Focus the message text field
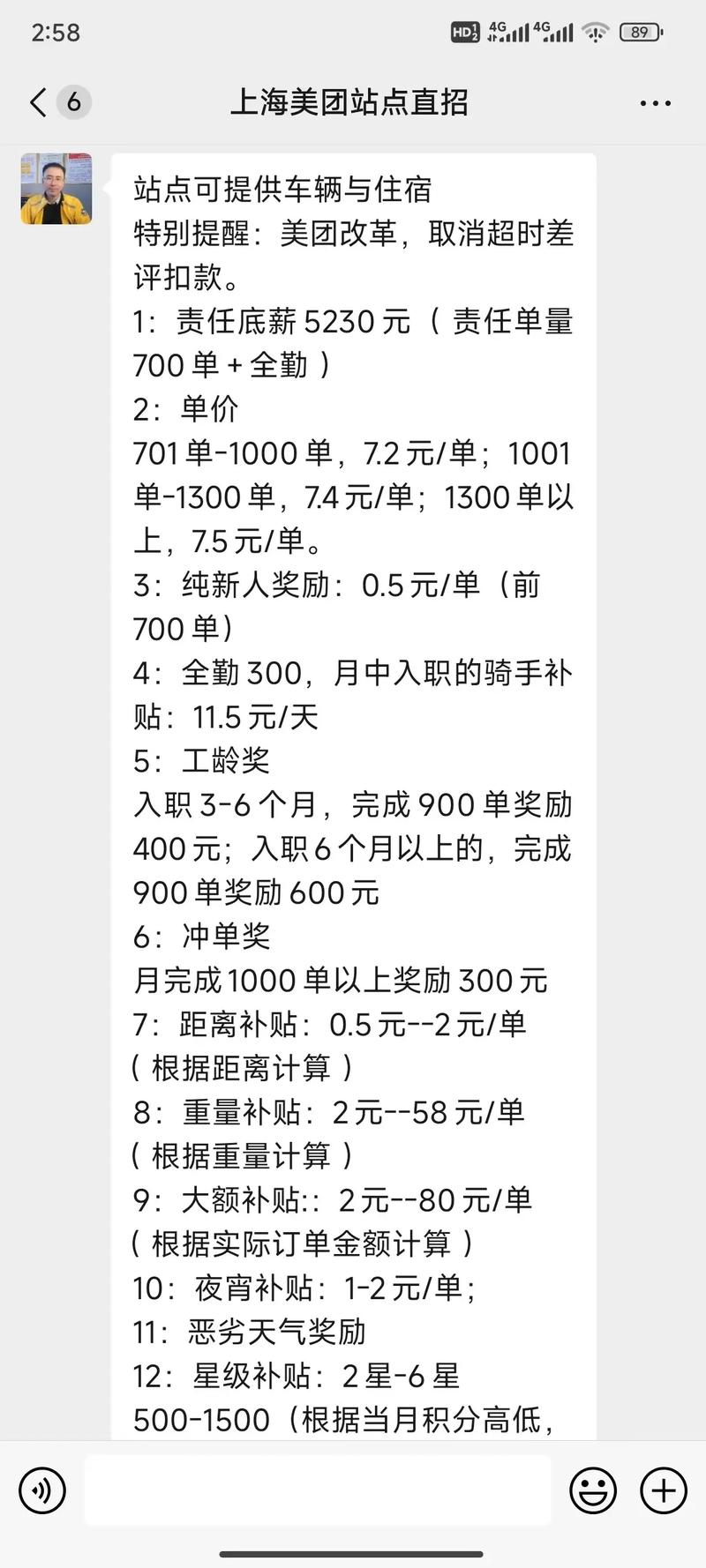Image resolution: width=706 pixels, height=1568 pixels. point(318,1490)
